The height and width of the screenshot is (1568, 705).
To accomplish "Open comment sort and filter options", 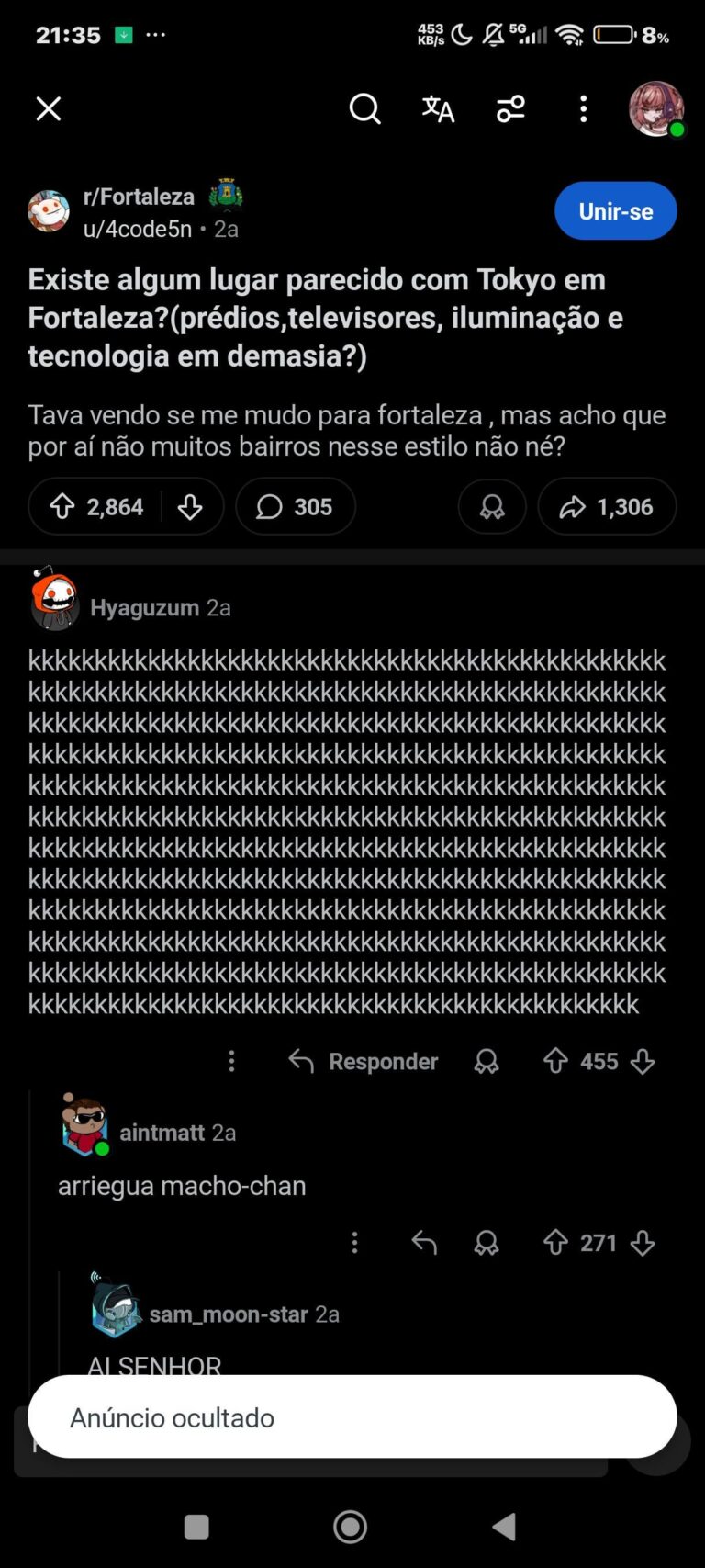I will (x=510, y=109).
